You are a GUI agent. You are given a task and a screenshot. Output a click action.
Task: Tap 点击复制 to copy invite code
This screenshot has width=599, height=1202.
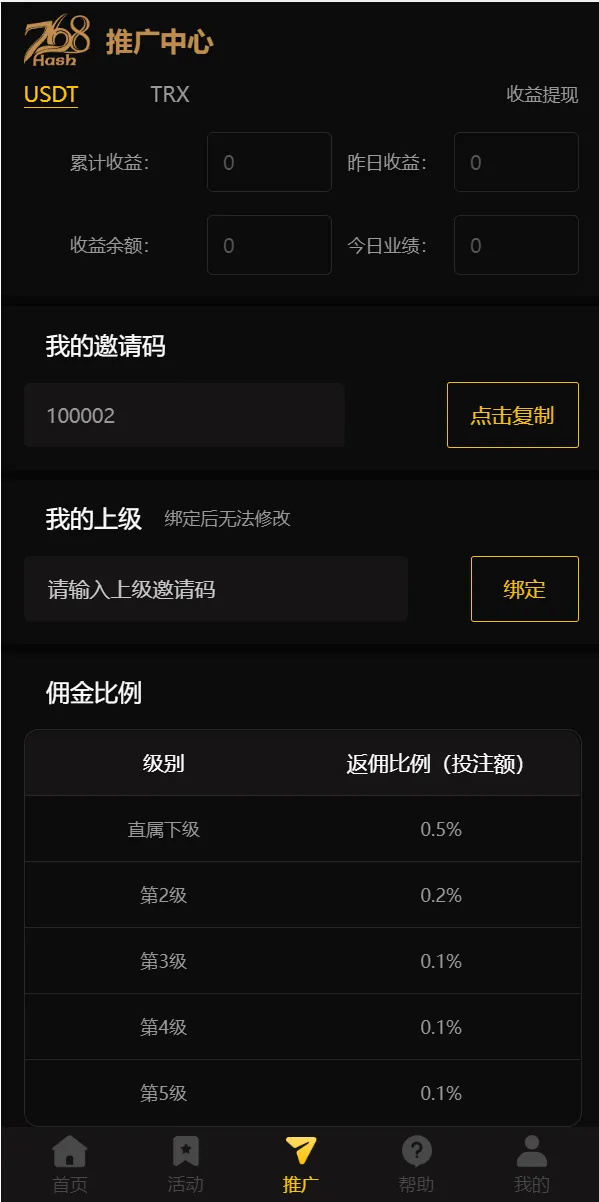click(x=512, y=415)
